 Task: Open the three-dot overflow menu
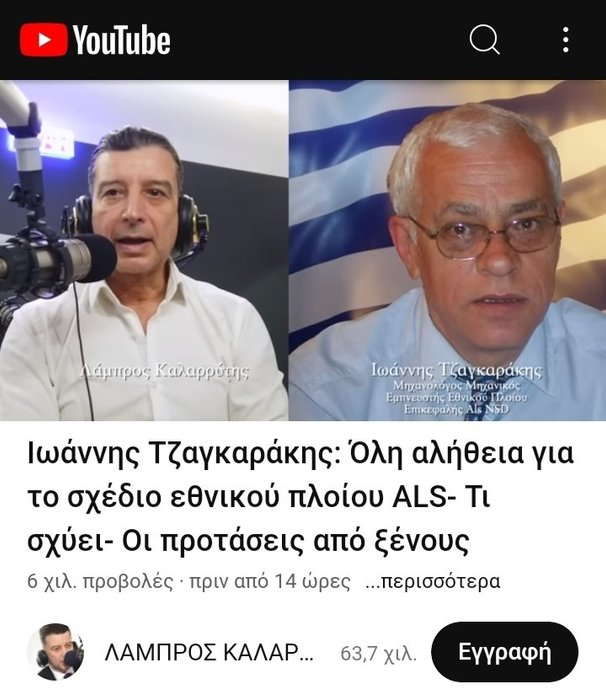click(566, 40)
